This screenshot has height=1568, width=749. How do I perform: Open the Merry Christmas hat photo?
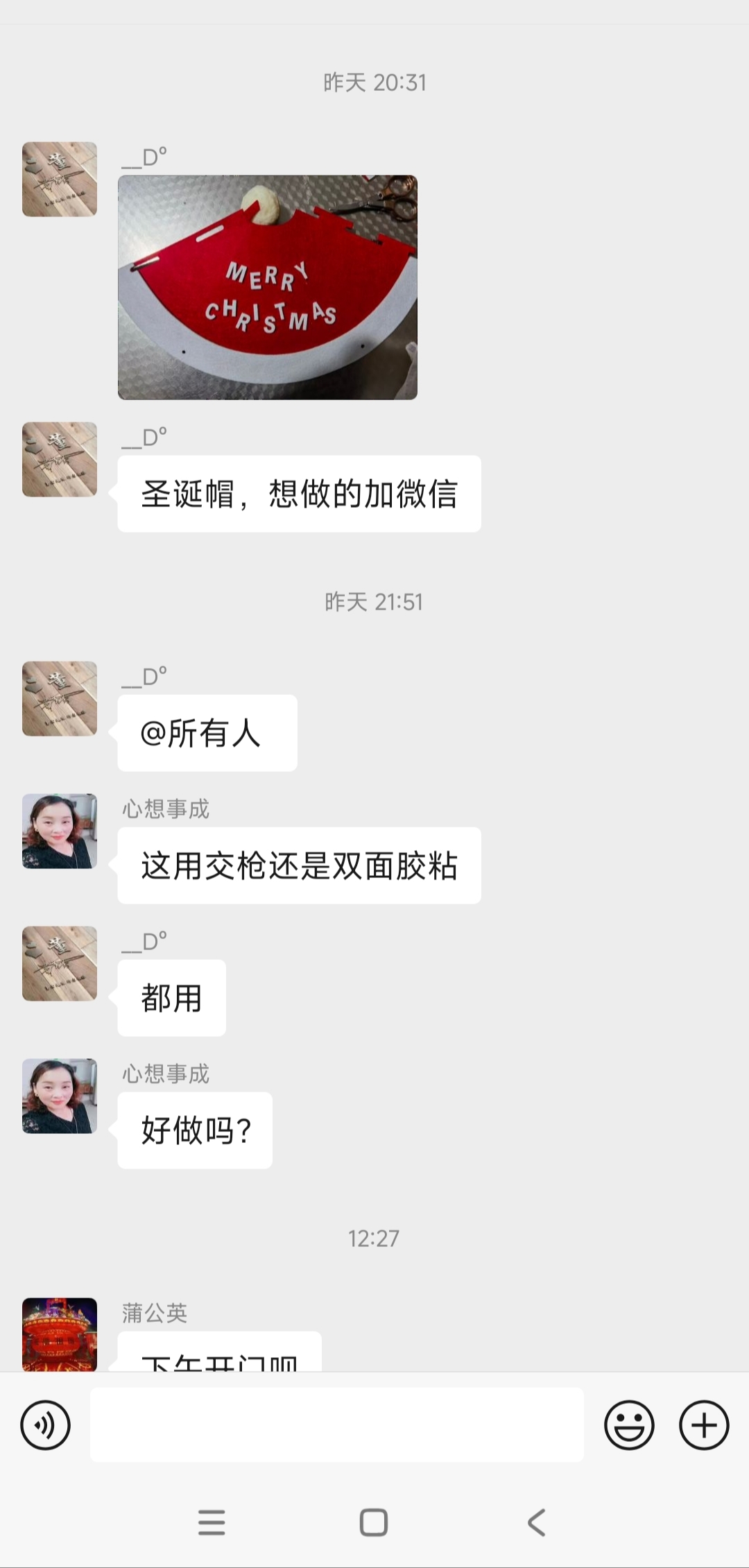tap(267, 287)
